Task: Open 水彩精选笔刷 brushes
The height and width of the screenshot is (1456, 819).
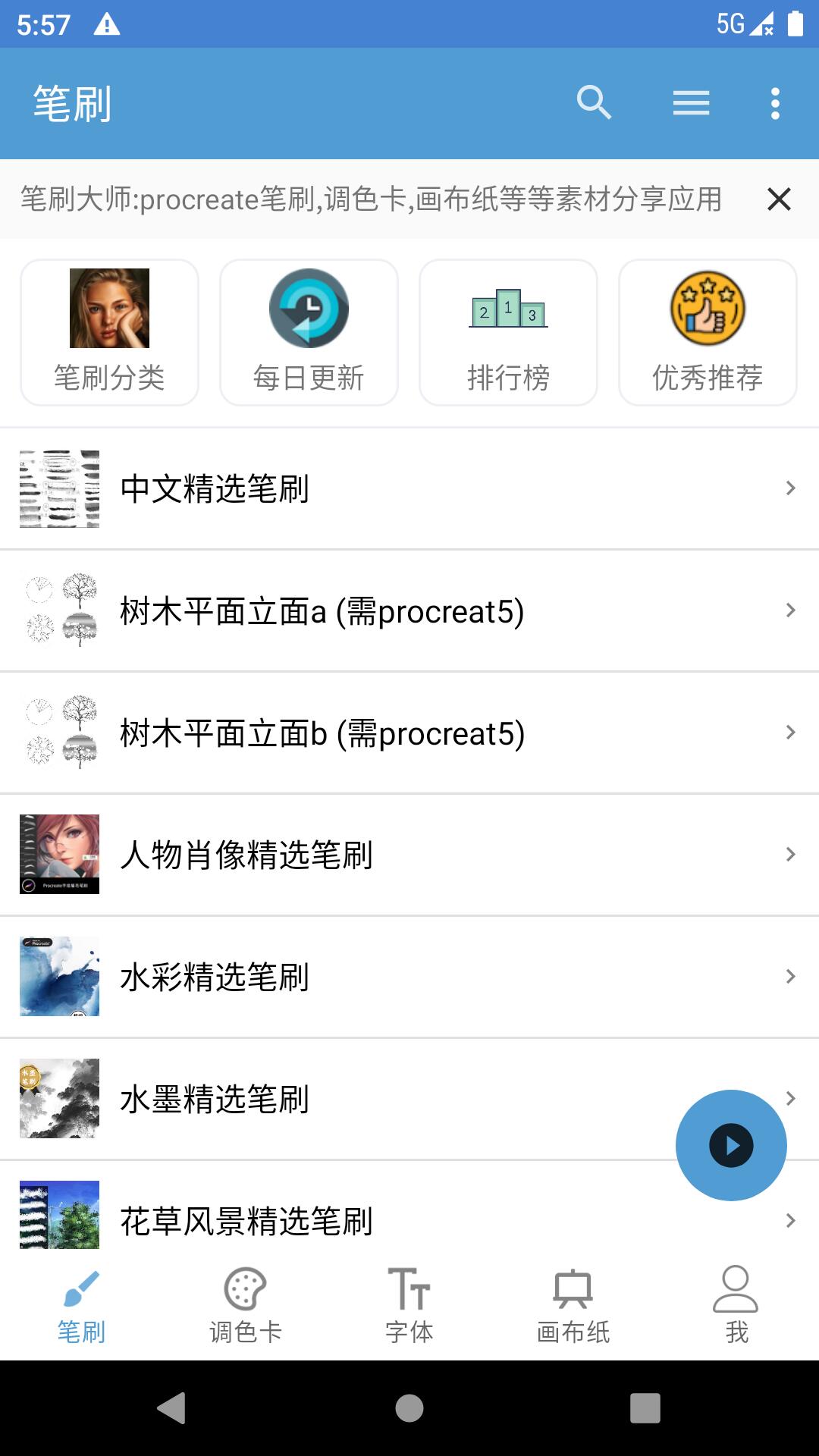Action: click(x=409, y=977)
